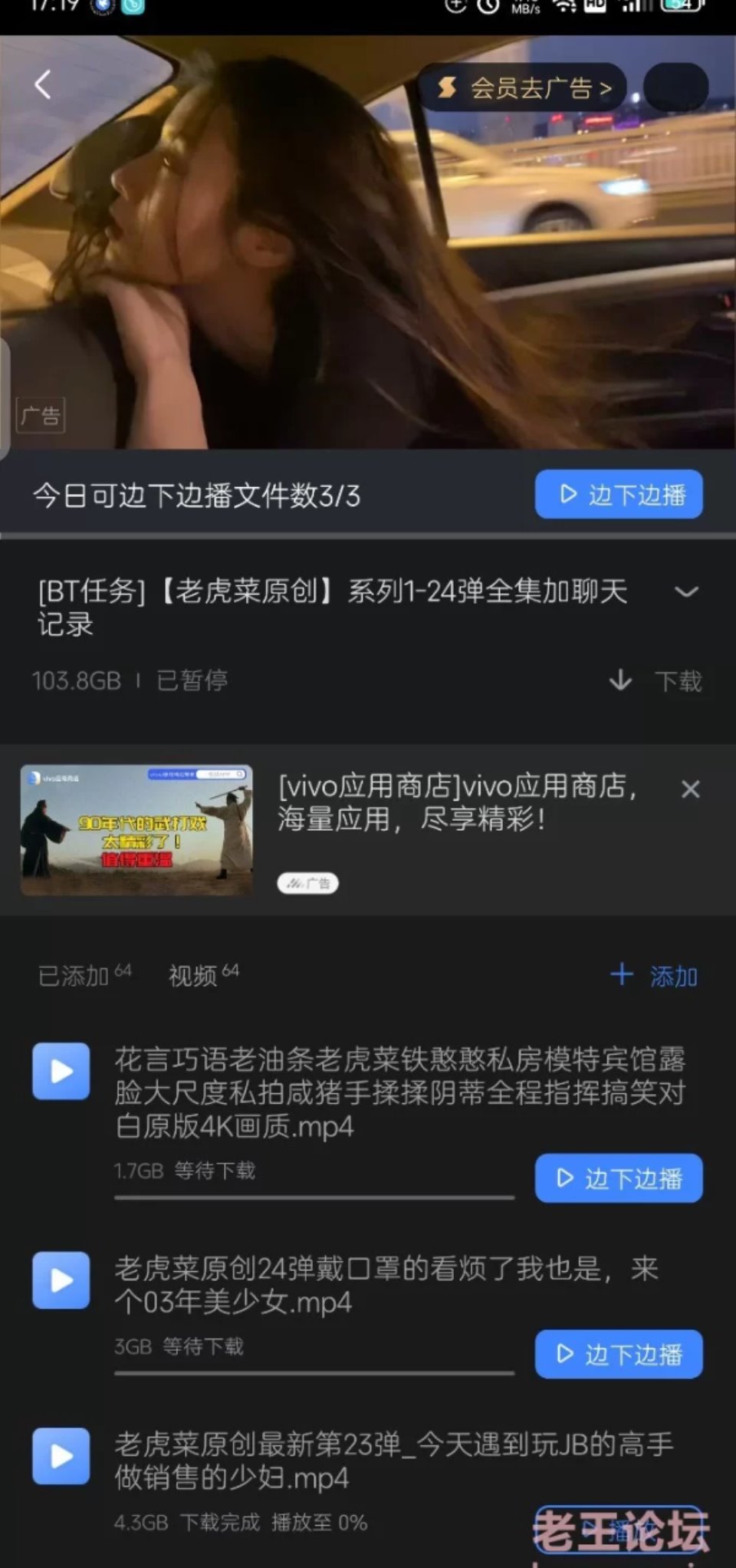This screenshot has height=1568, width=736.
Task: Go back using the top-left arrow
Action: pos(43,84)
